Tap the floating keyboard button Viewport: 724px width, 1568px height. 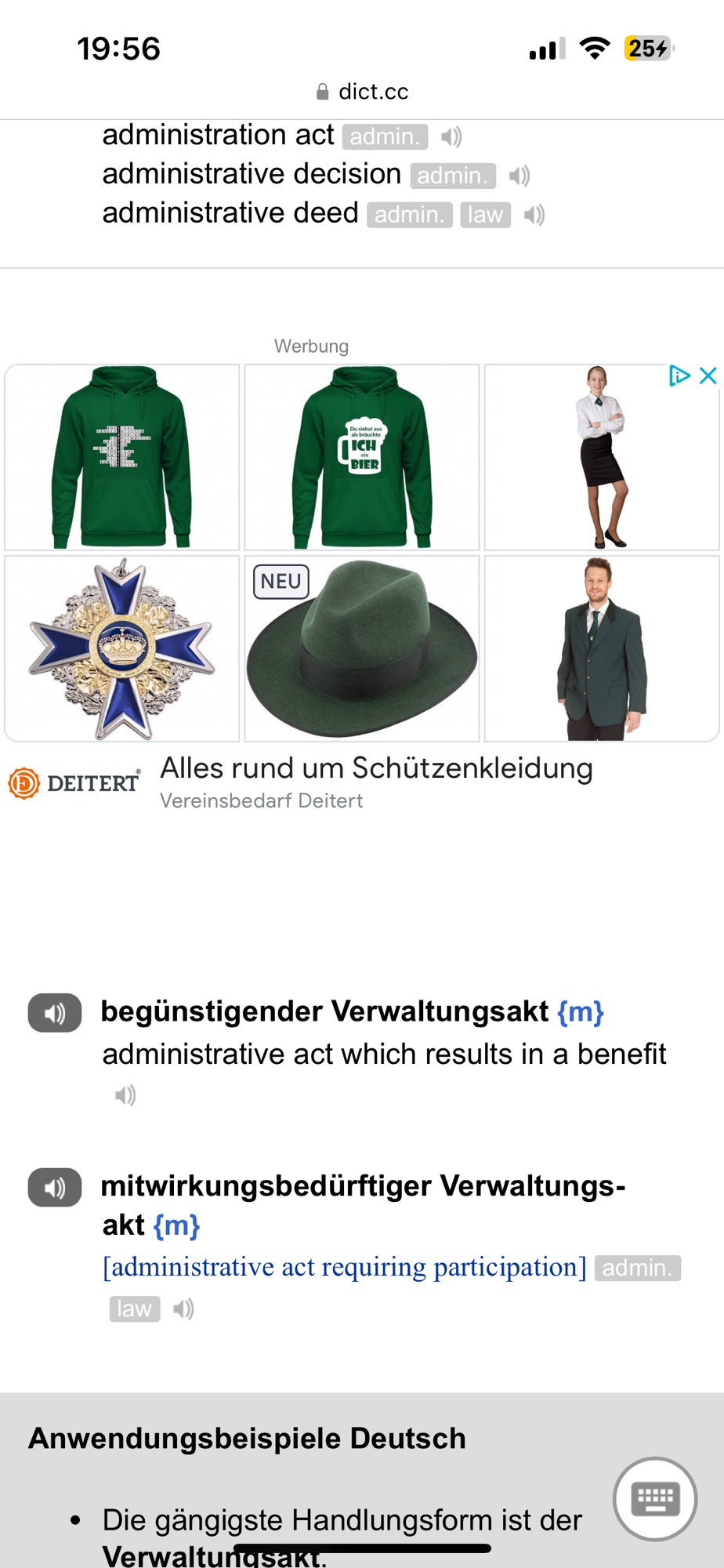[655, 1499]
